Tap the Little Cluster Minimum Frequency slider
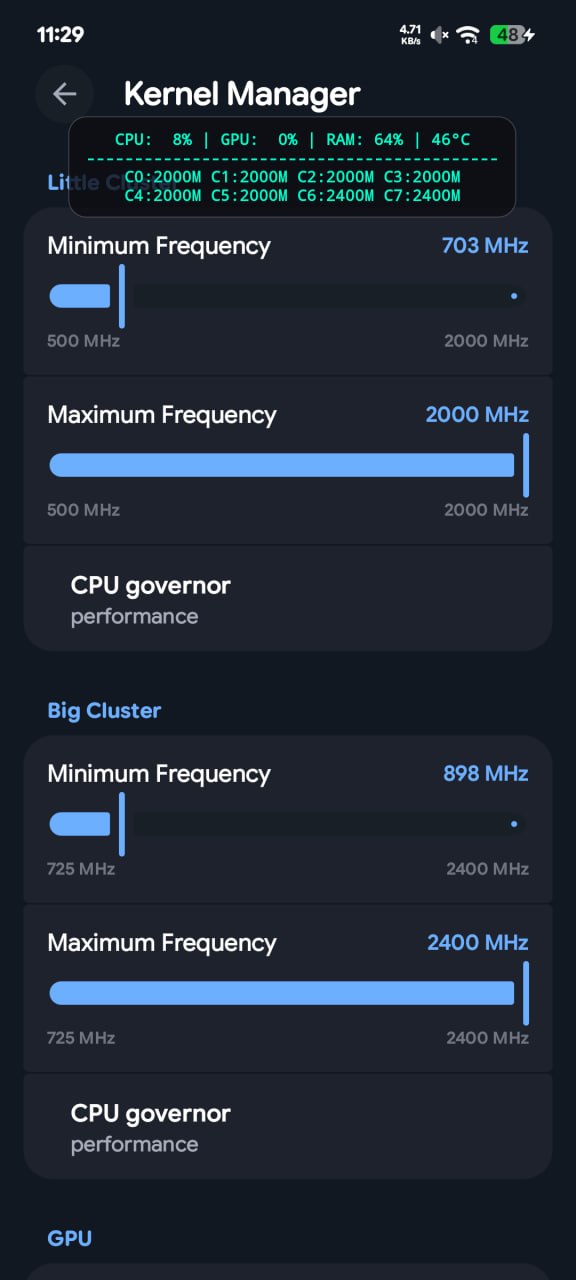Screen dimensions: 576x1280 [288, 296]
